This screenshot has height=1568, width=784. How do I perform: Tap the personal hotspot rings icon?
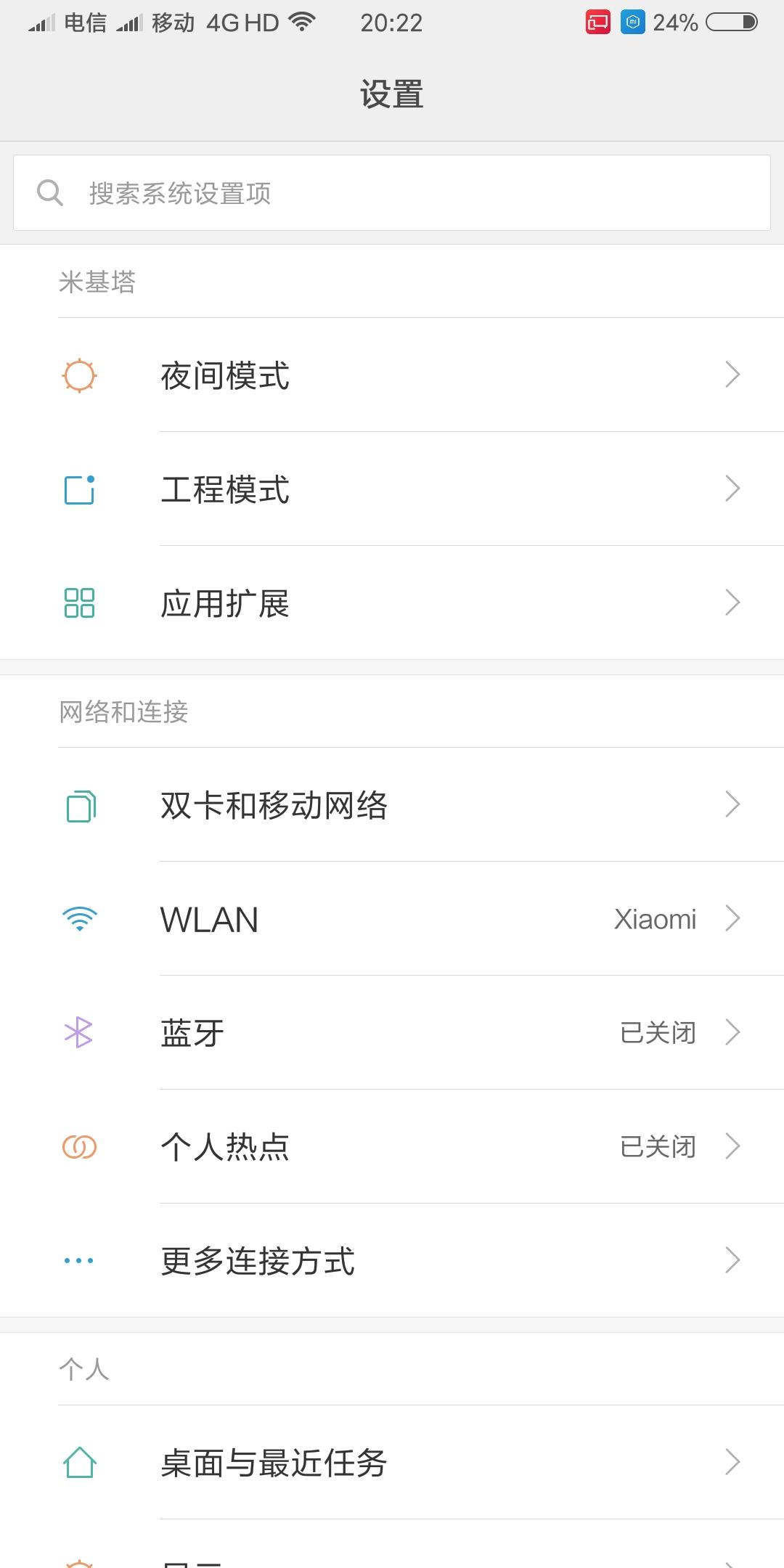[x=79, y=1147]
